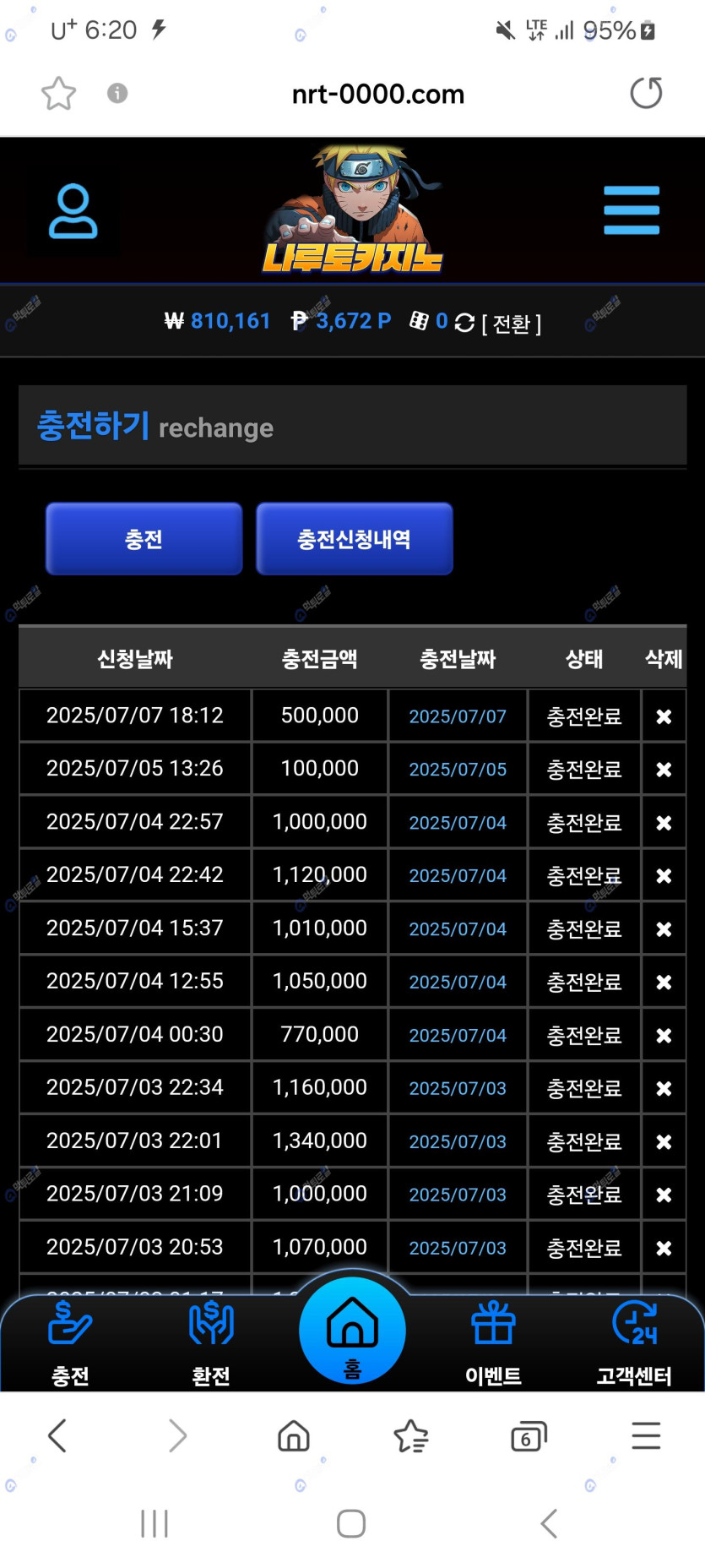Screen dimensions: 705x1568
Task: Tap the 전환 convert link
Action: coord(511,324)
